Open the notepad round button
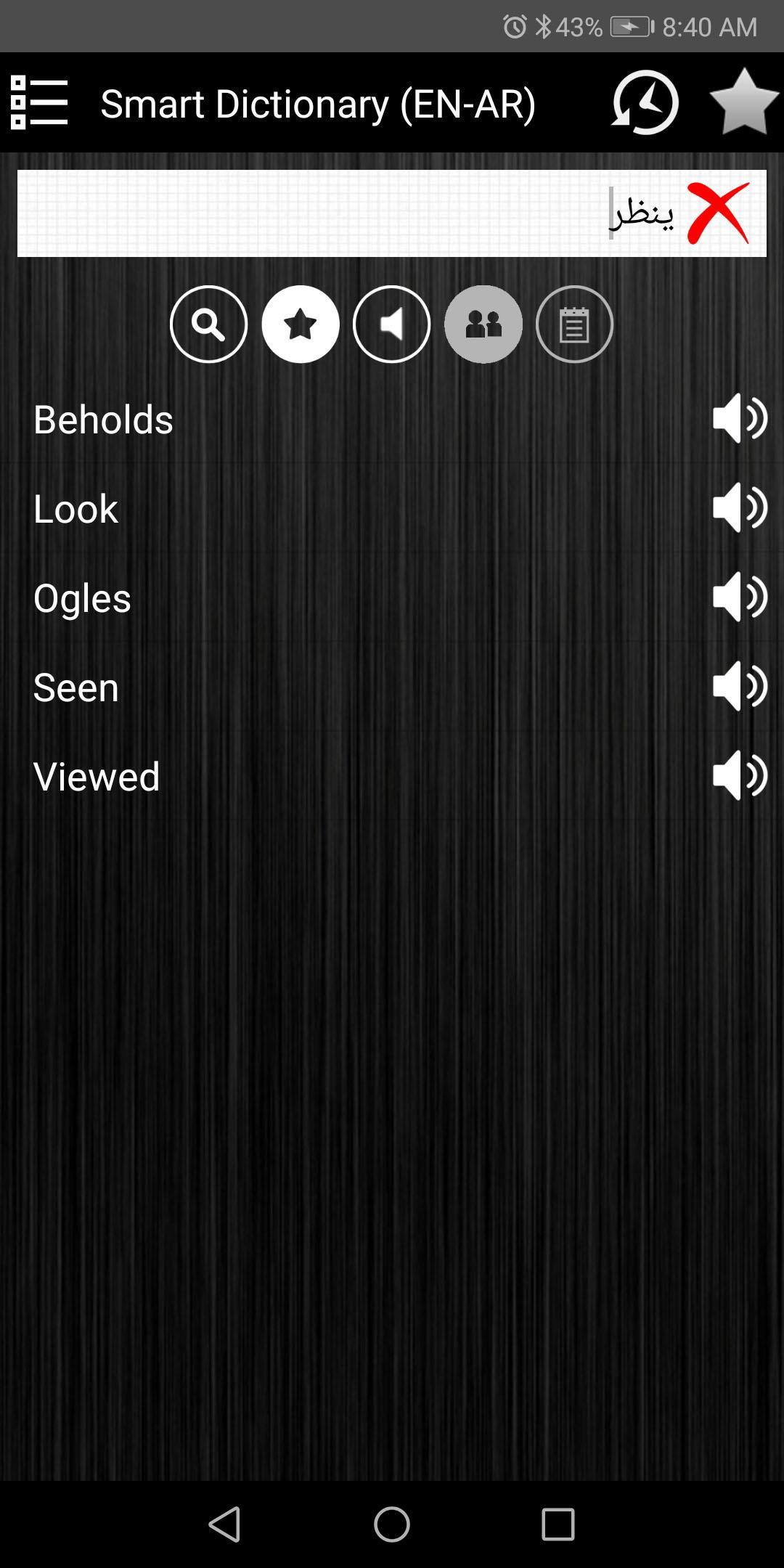Image resolution: width=784 pixels, height=1568 pixels. (574, 324)
